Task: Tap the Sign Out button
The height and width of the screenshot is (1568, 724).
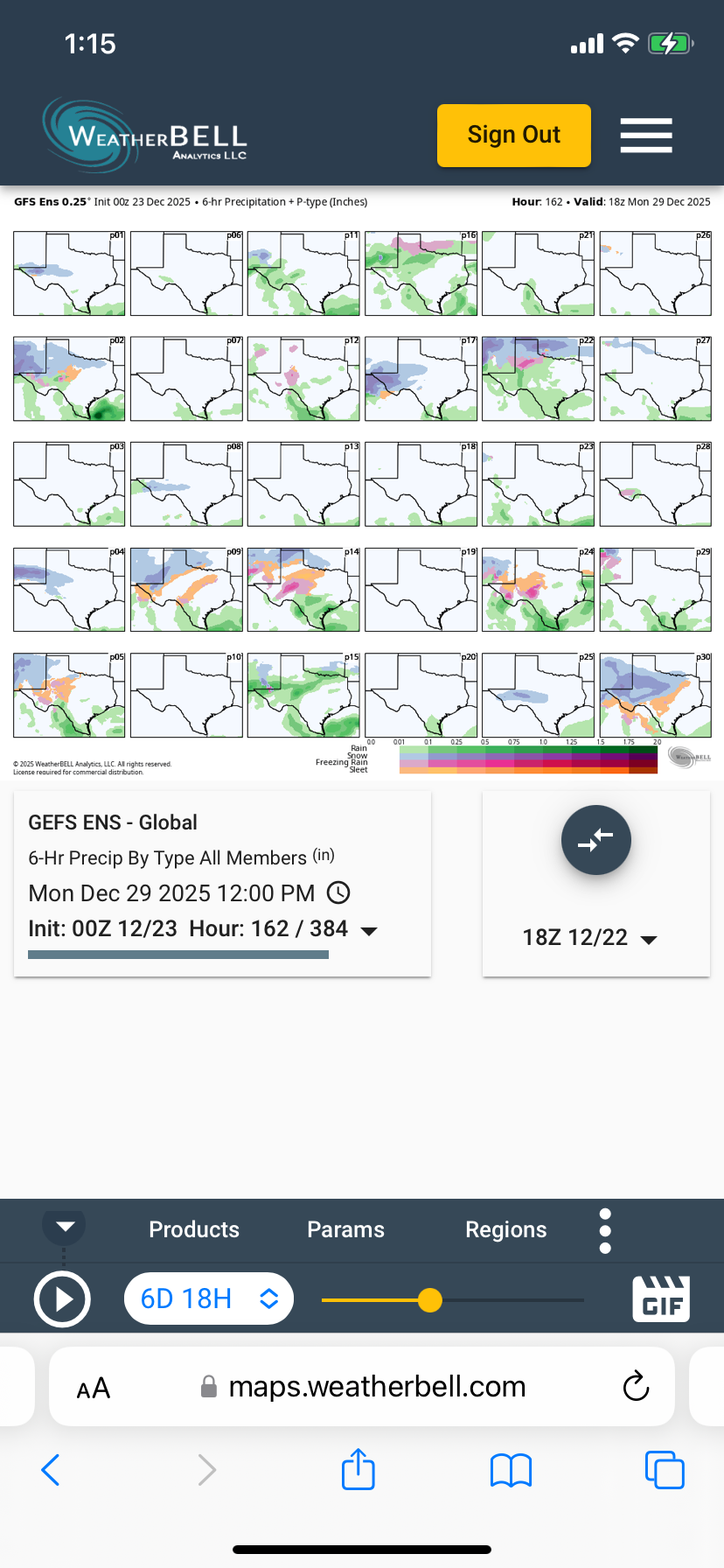Action: coord(513,136)
